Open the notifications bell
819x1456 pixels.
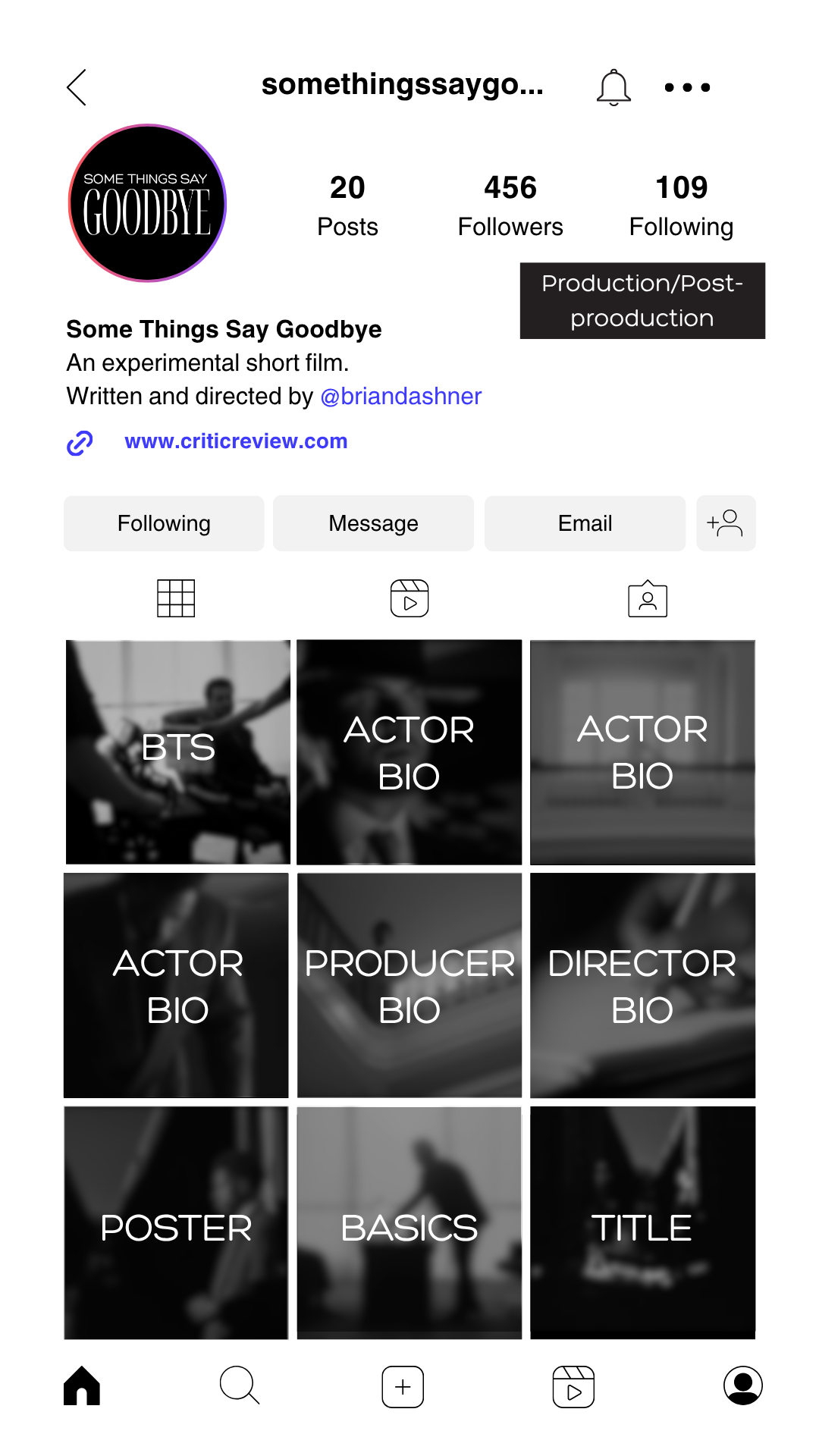613,87
